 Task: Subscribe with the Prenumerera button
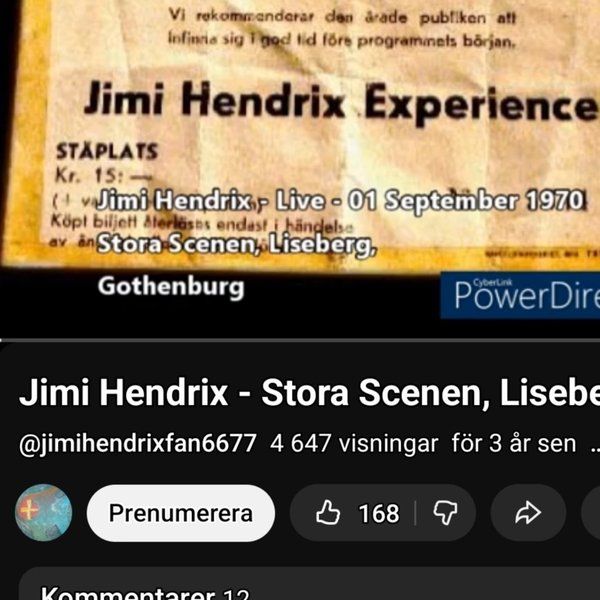[x=180, y=513]
